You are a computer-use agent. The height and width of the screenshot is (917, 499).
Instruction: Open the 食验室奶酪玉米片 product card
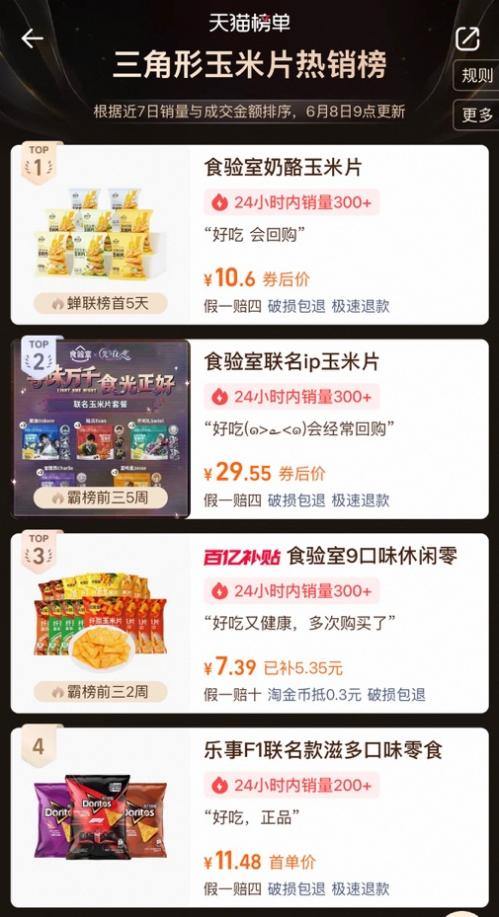click(x=250, y=235)
